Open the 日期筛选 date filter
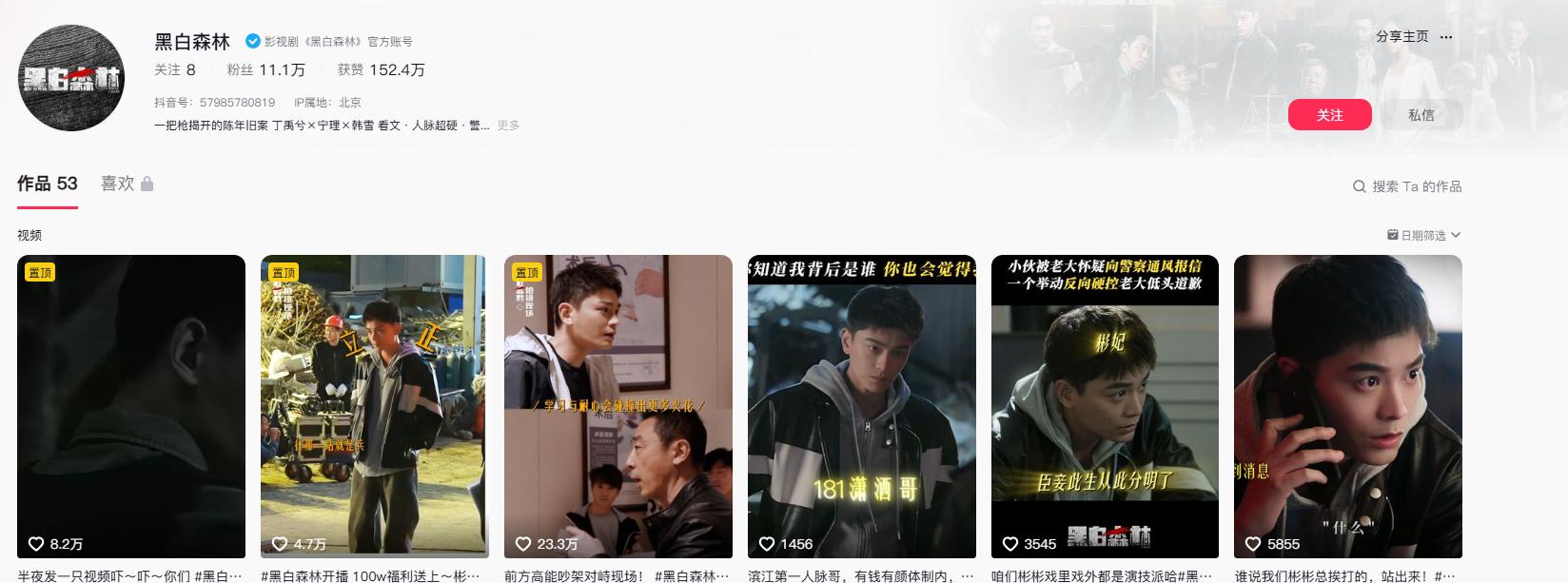This screenshot has height=583, width=1568. coord(1423,235)
